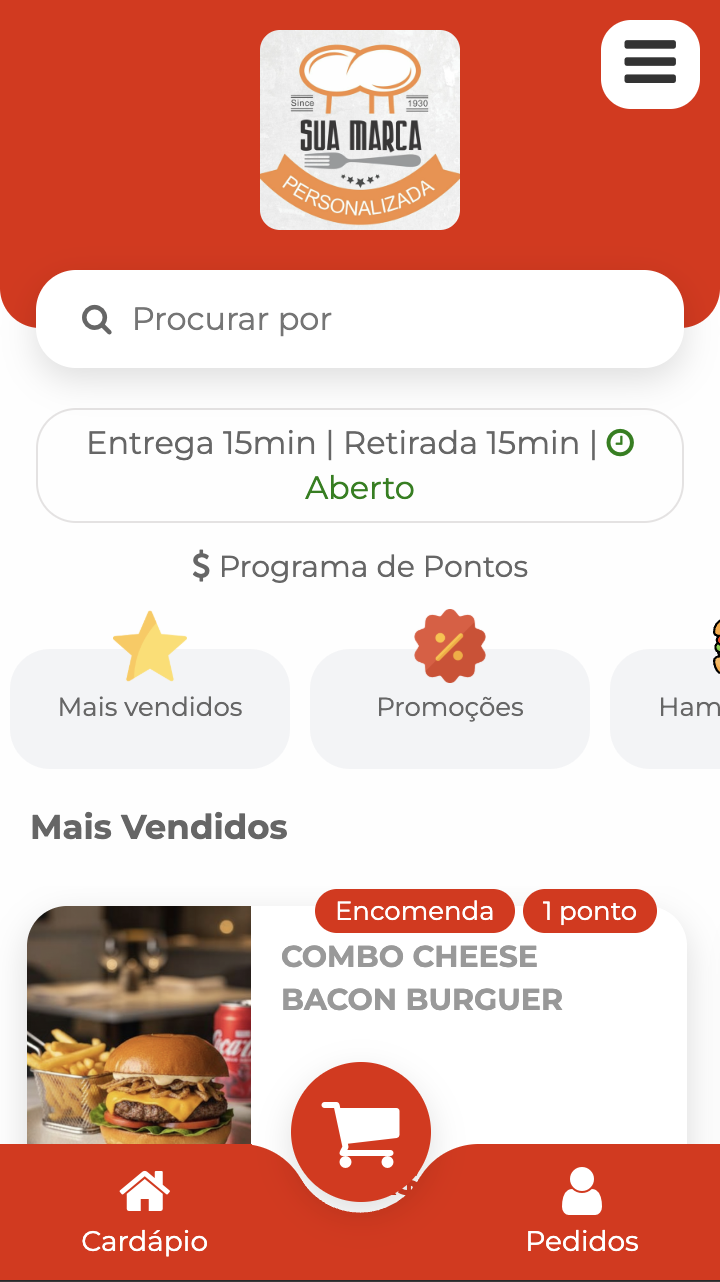Open the hamburger menu
This screenshot has height=1282, width=720.
(x=650, y=63)
